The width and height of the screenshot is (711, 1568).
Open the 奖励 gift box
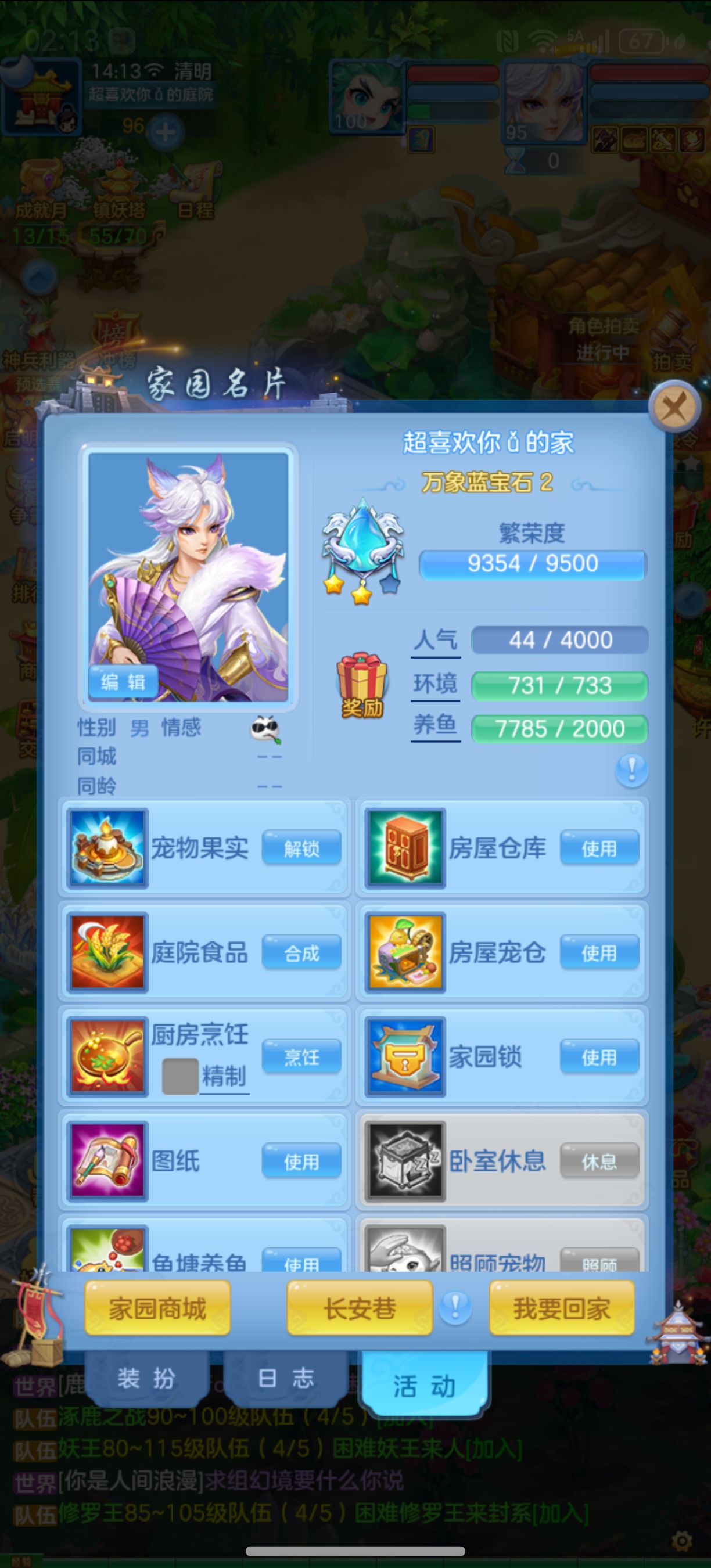click(361, 684)
